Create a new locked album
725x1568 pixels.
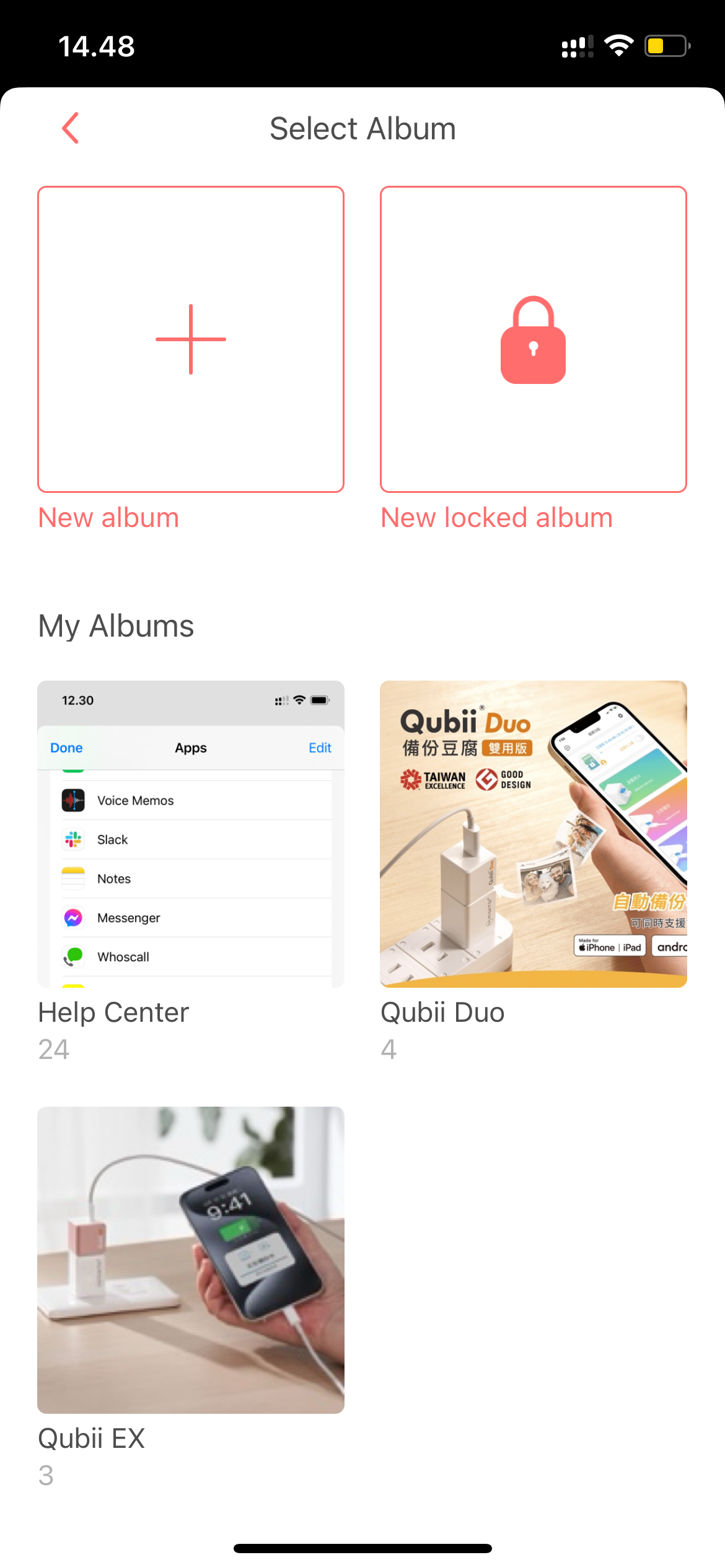click(x=533, y=339)
